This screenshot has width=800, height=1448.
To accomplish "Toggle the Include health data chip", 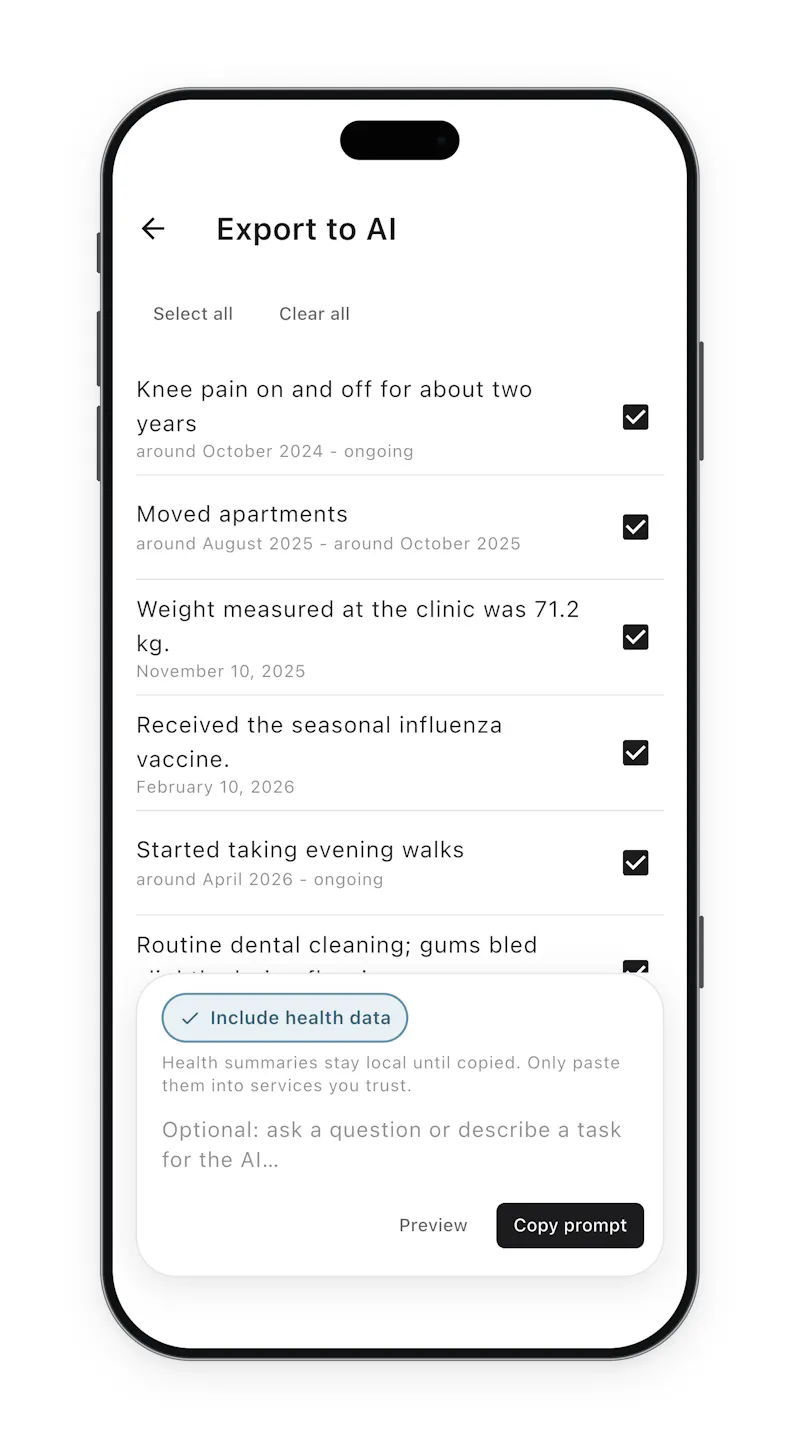I will click(285, 1018).
